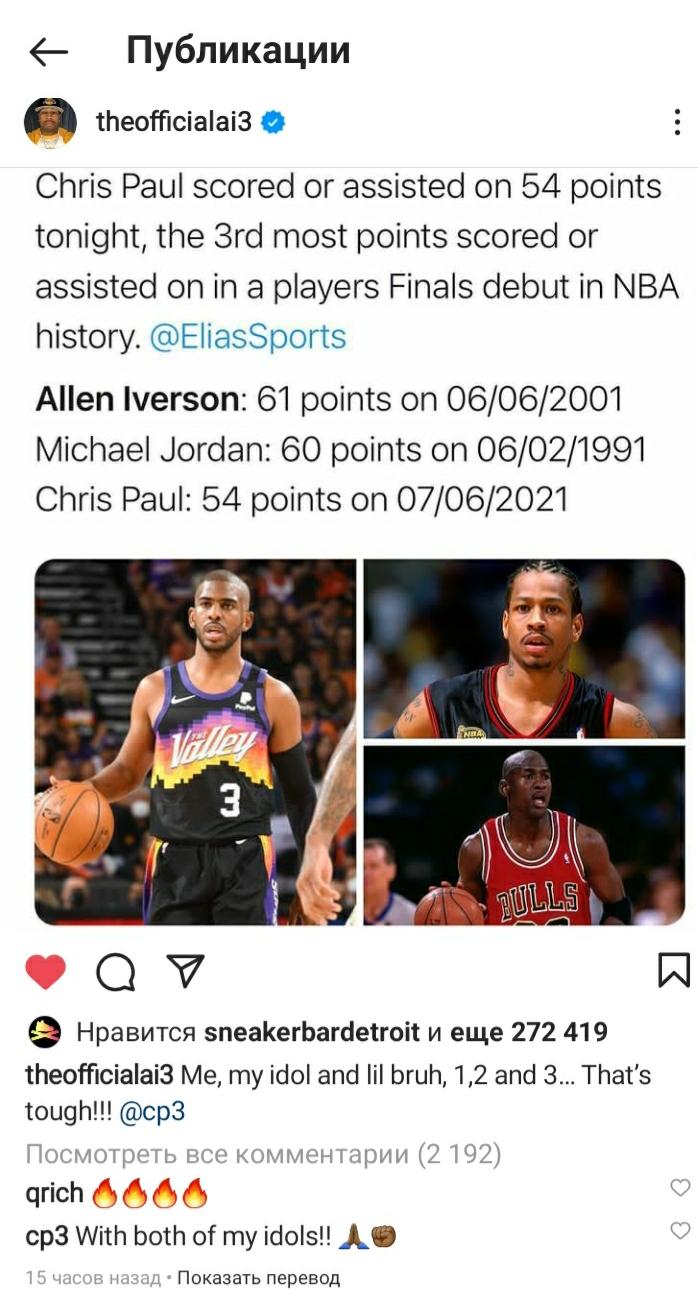This screenshot has width=698, height=1313.
Task: View the list of 272 419 other likes
Action: point(528,1031)
